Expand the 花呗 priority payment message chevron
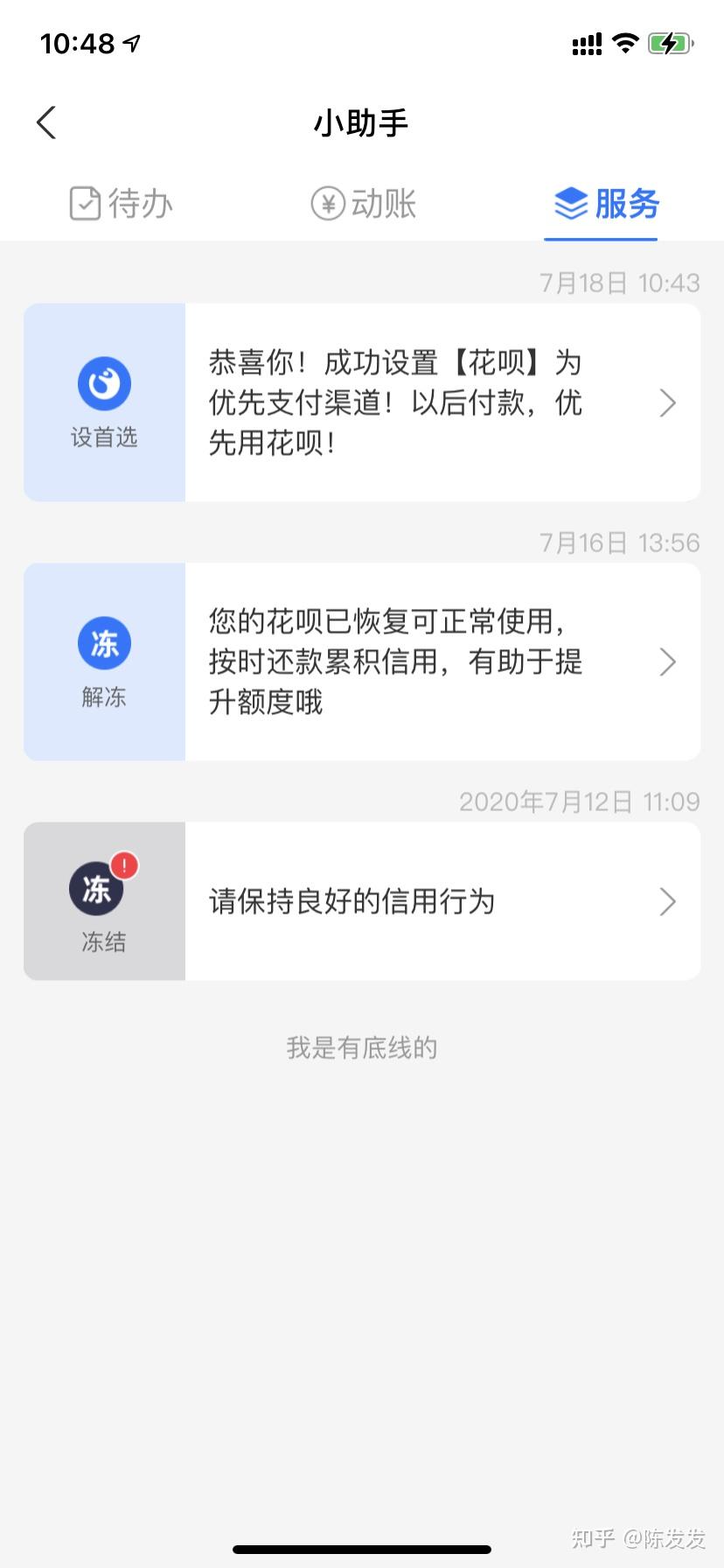Image resolution: width=724 pixels, height=1568 pixels. [668, 402]
